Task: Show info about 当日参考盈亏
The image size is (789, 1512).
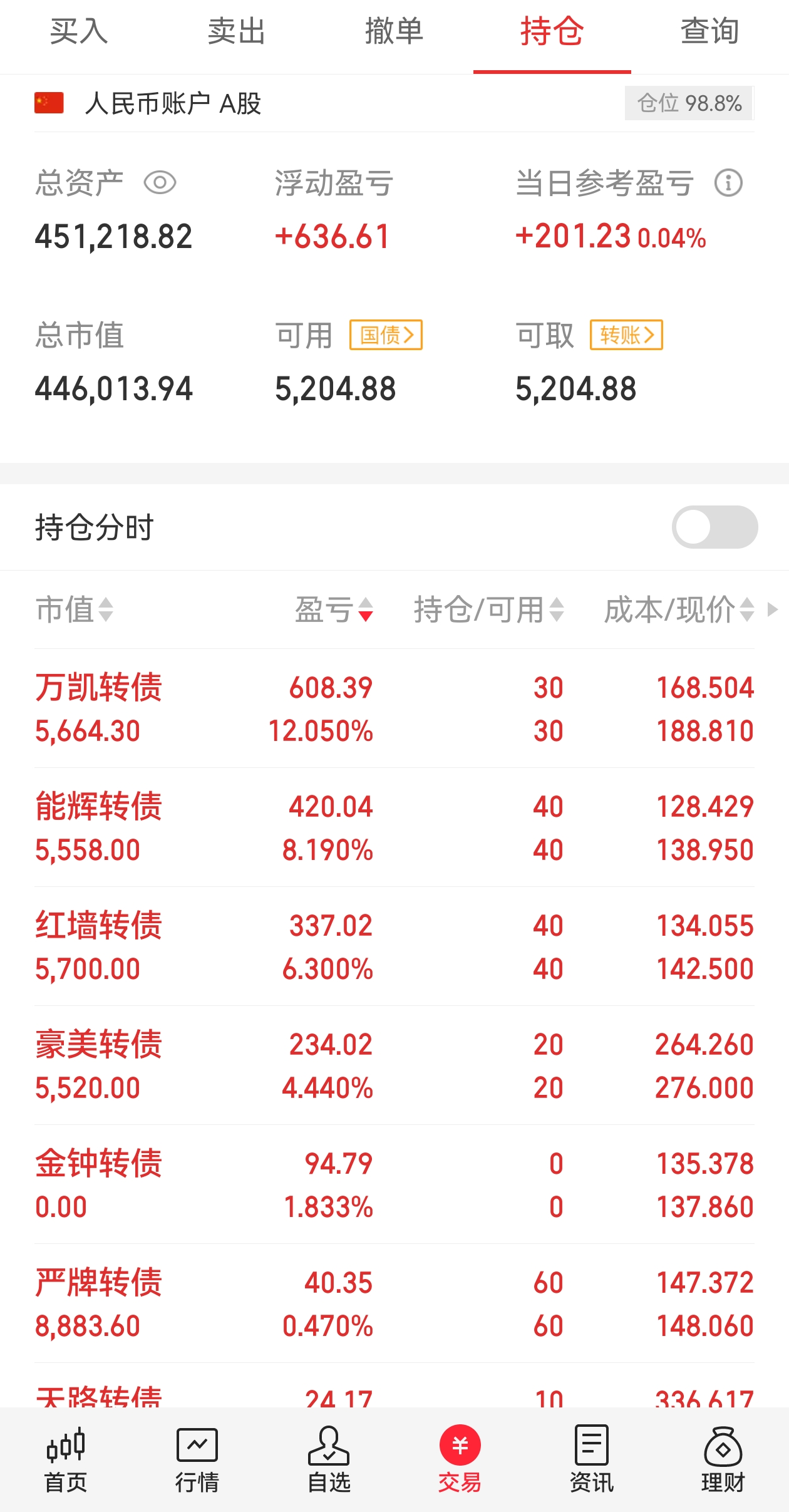Action: pos(728,183)
